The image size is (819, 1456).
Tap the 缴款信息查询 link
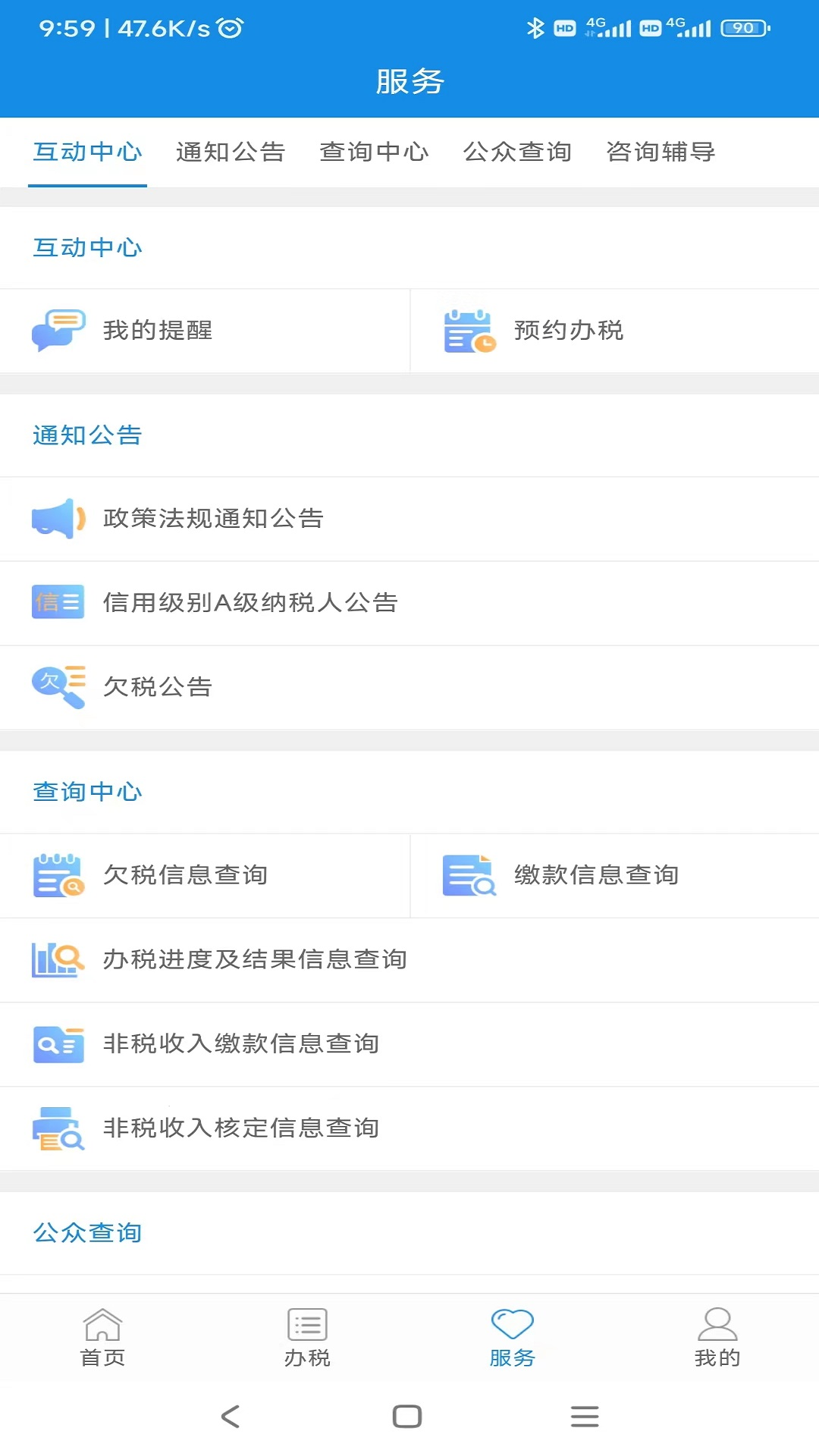point(596,875)
